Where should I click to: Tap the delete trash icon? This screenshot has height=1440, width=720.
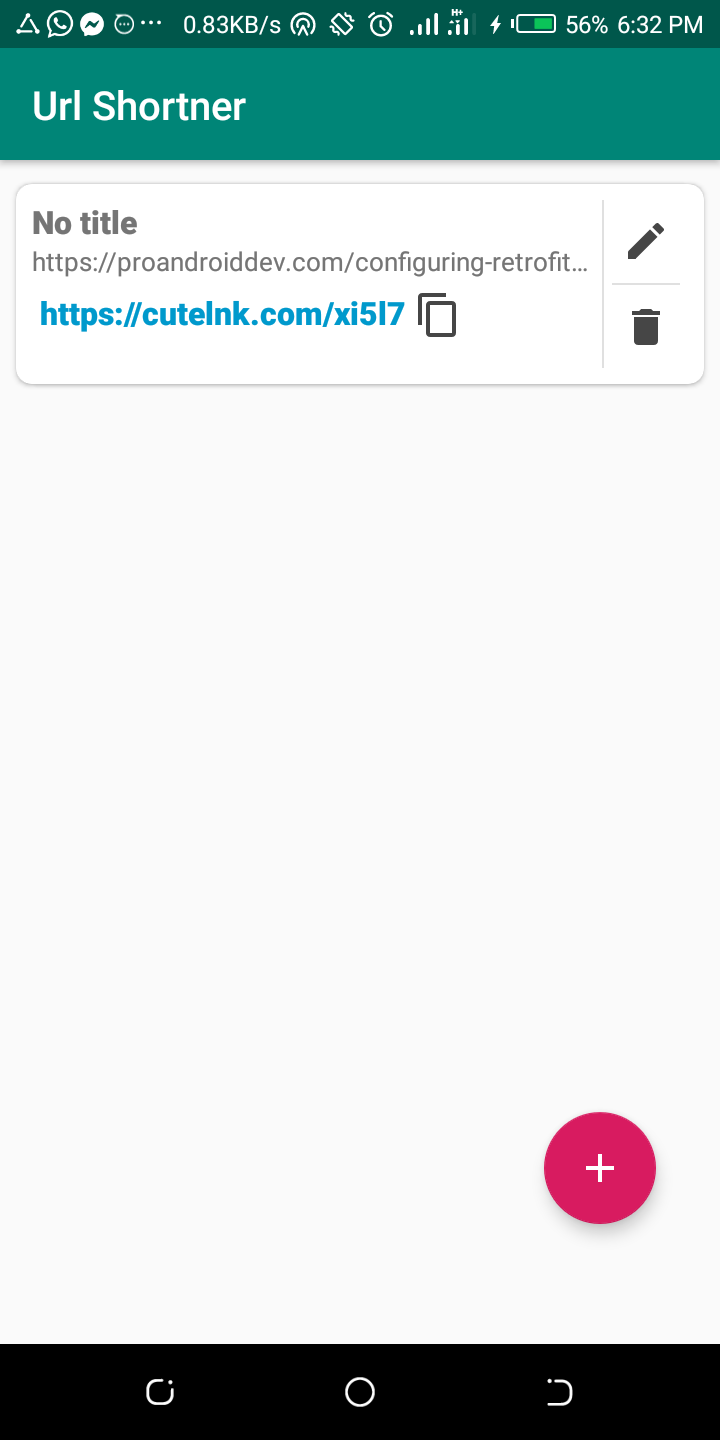coord(645,326)
